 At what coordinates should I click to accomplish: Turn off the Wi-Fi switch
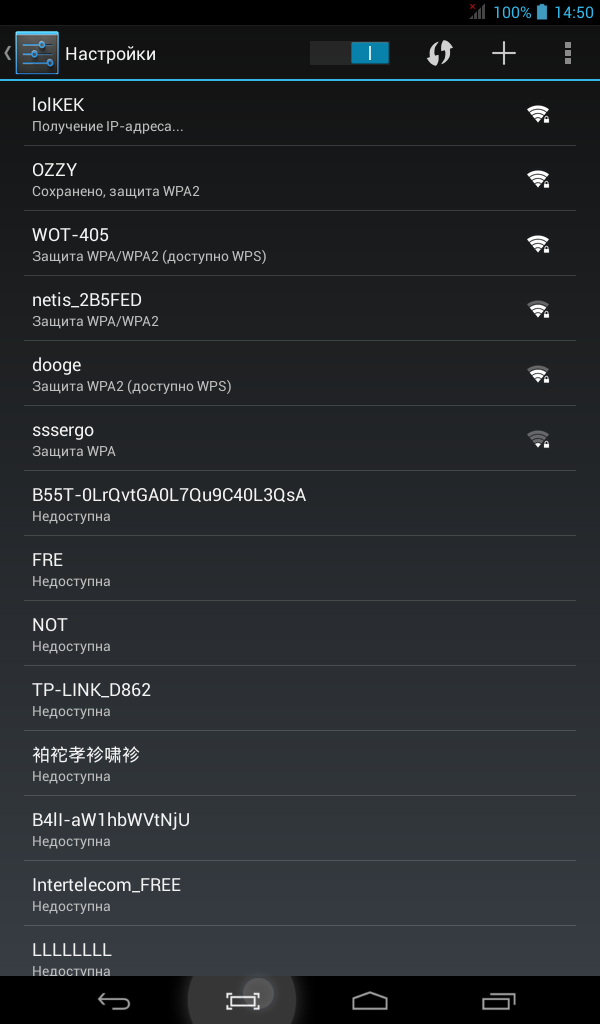[349, 53]
